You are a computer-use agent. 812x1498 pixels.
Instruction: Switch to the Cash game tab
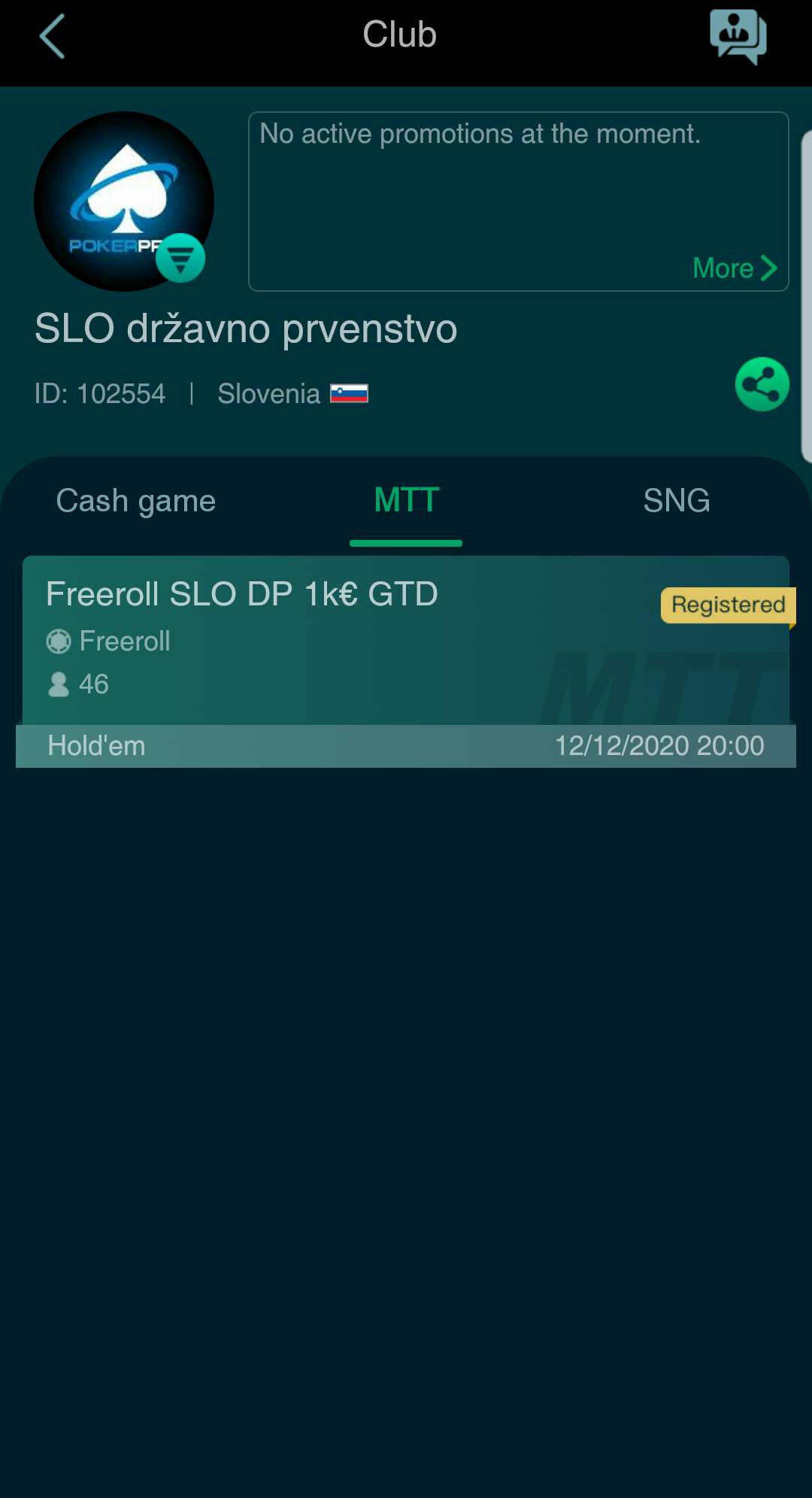coord(136,501)
